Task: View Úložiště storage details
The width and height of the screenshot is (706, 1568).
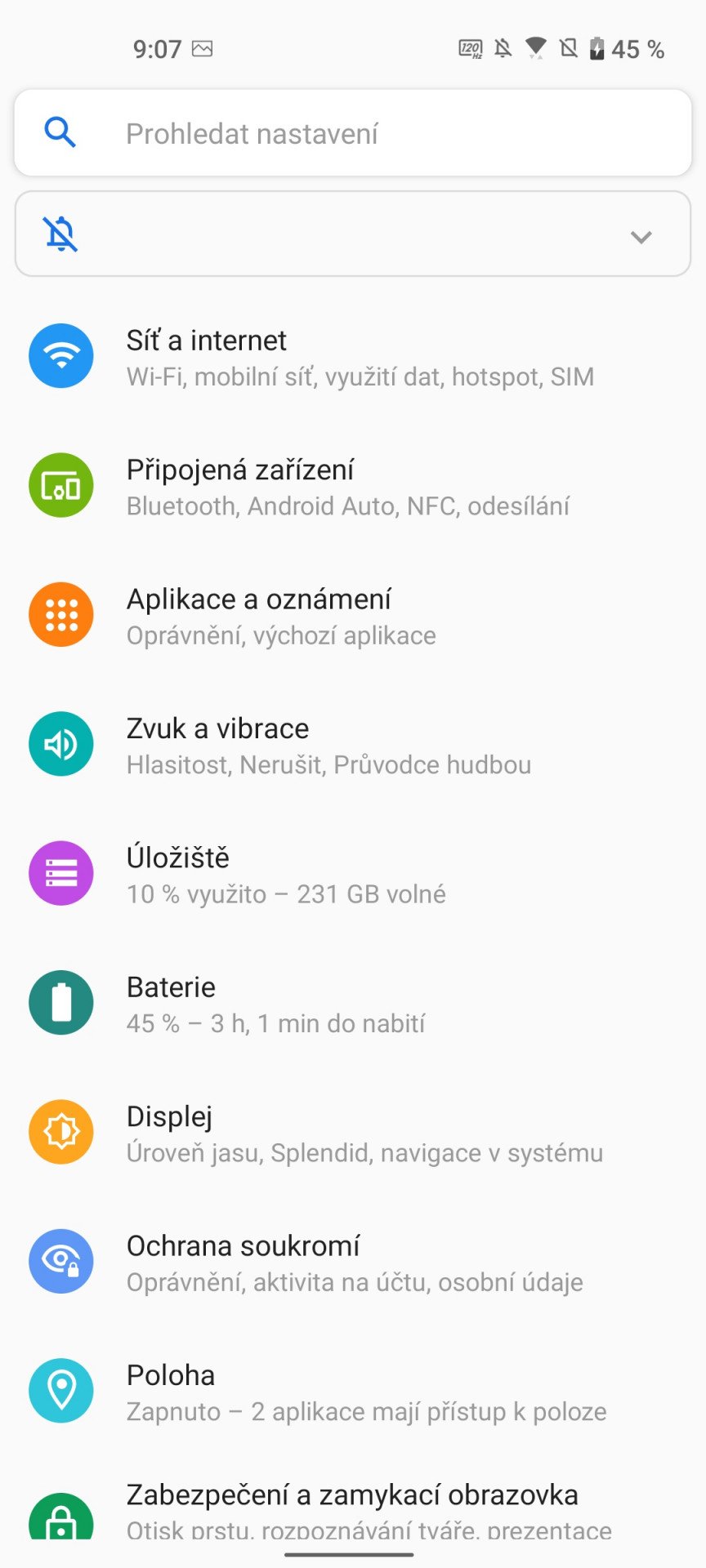Action: pyautogui.click(x=353, y=874)
